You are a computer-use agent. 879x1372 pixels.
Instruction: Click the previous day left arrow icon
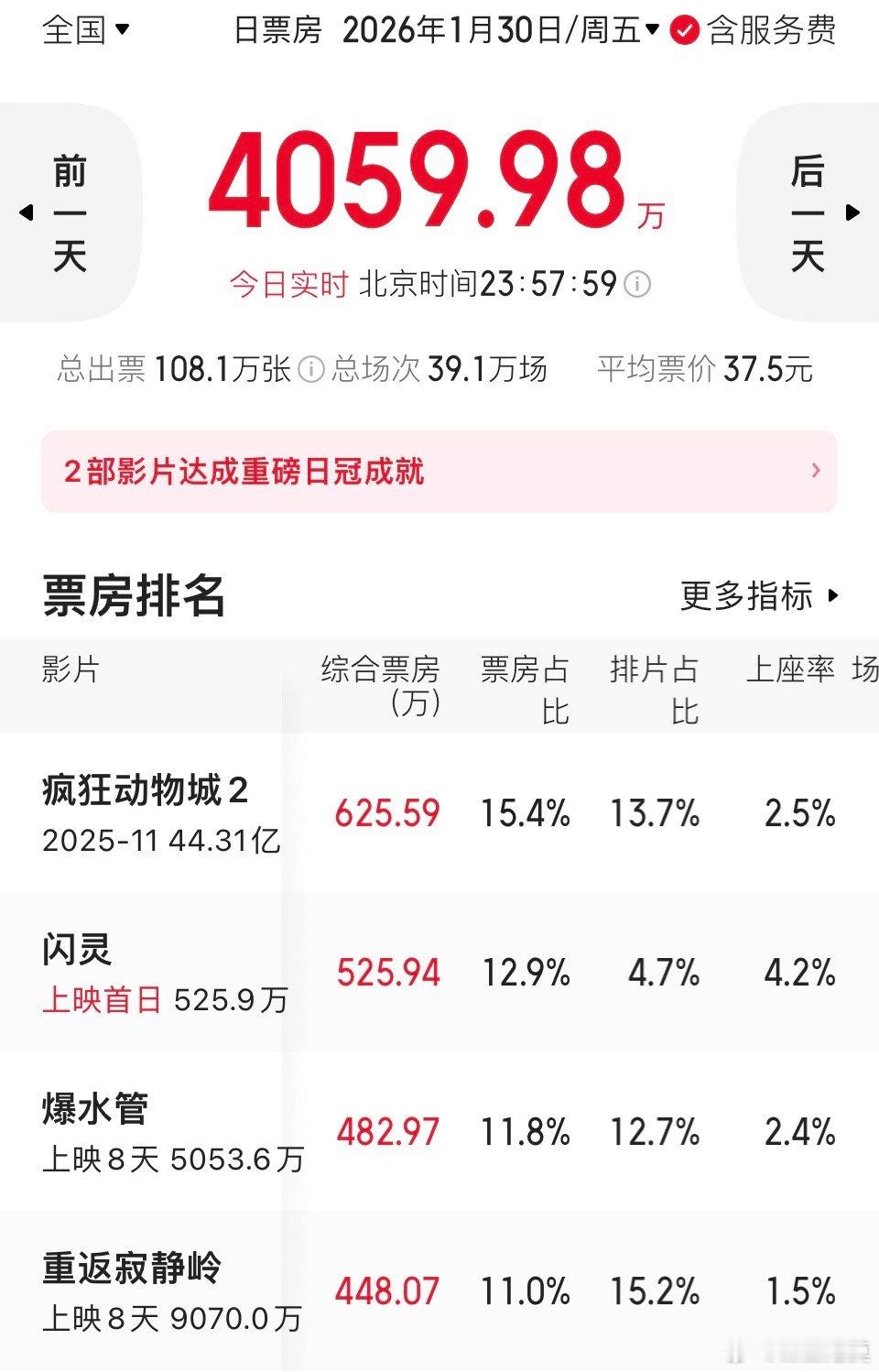click(25, 213)
